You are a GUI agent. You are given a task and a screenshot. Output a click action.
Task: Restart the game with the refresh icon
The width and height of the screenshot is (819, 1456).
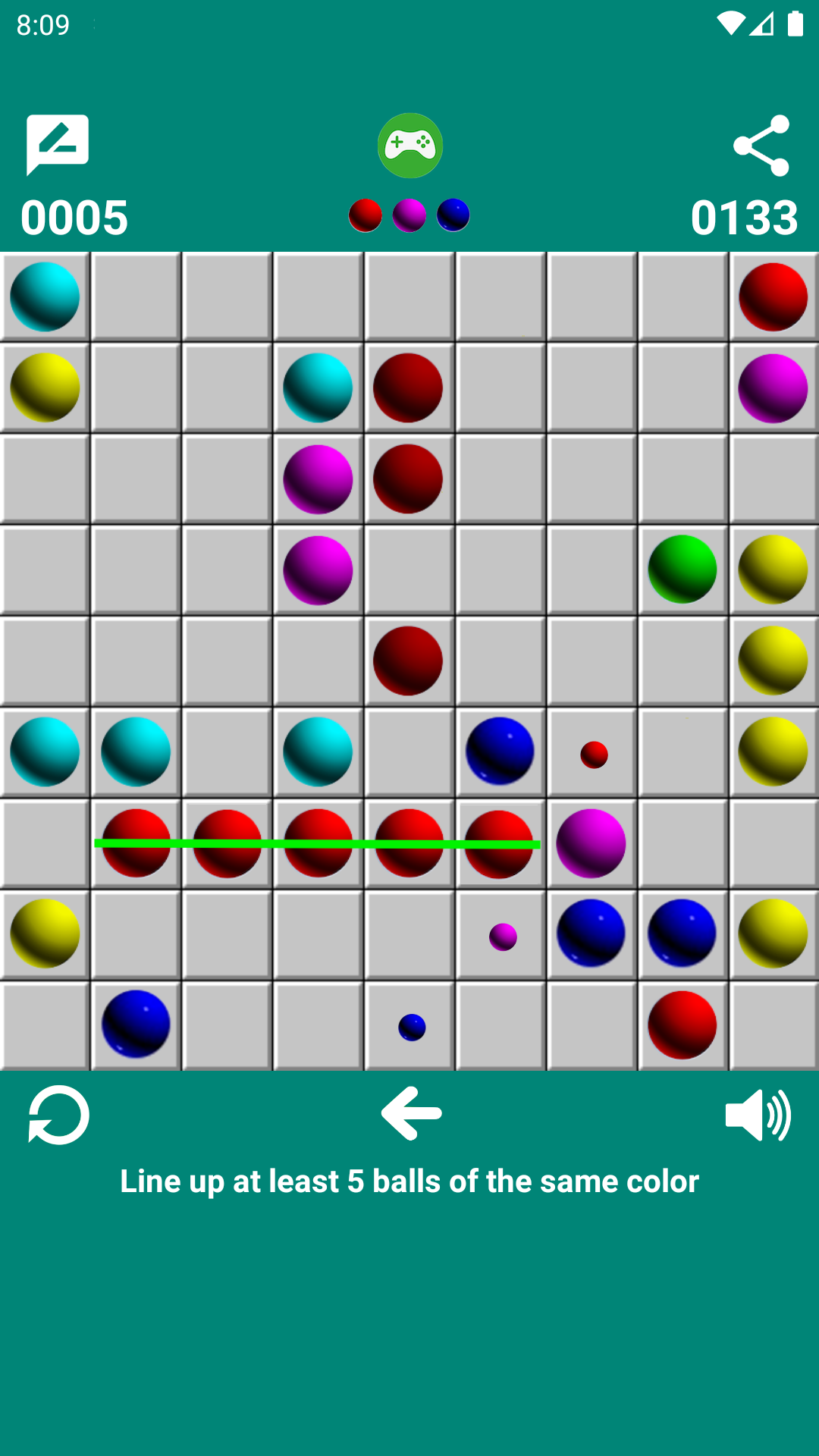coord(58,1114)
